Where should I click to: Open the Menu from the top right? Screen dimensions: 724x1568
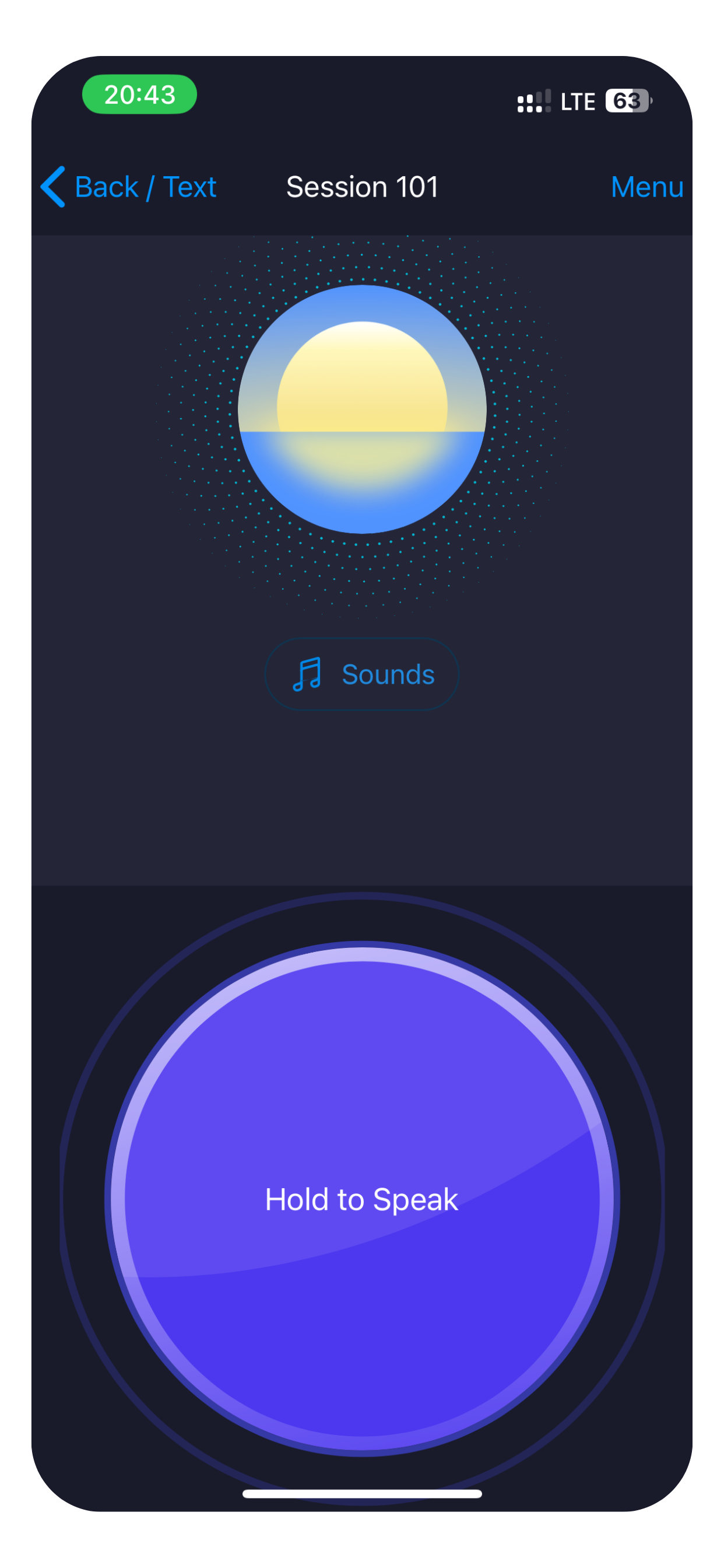point(646,187)
